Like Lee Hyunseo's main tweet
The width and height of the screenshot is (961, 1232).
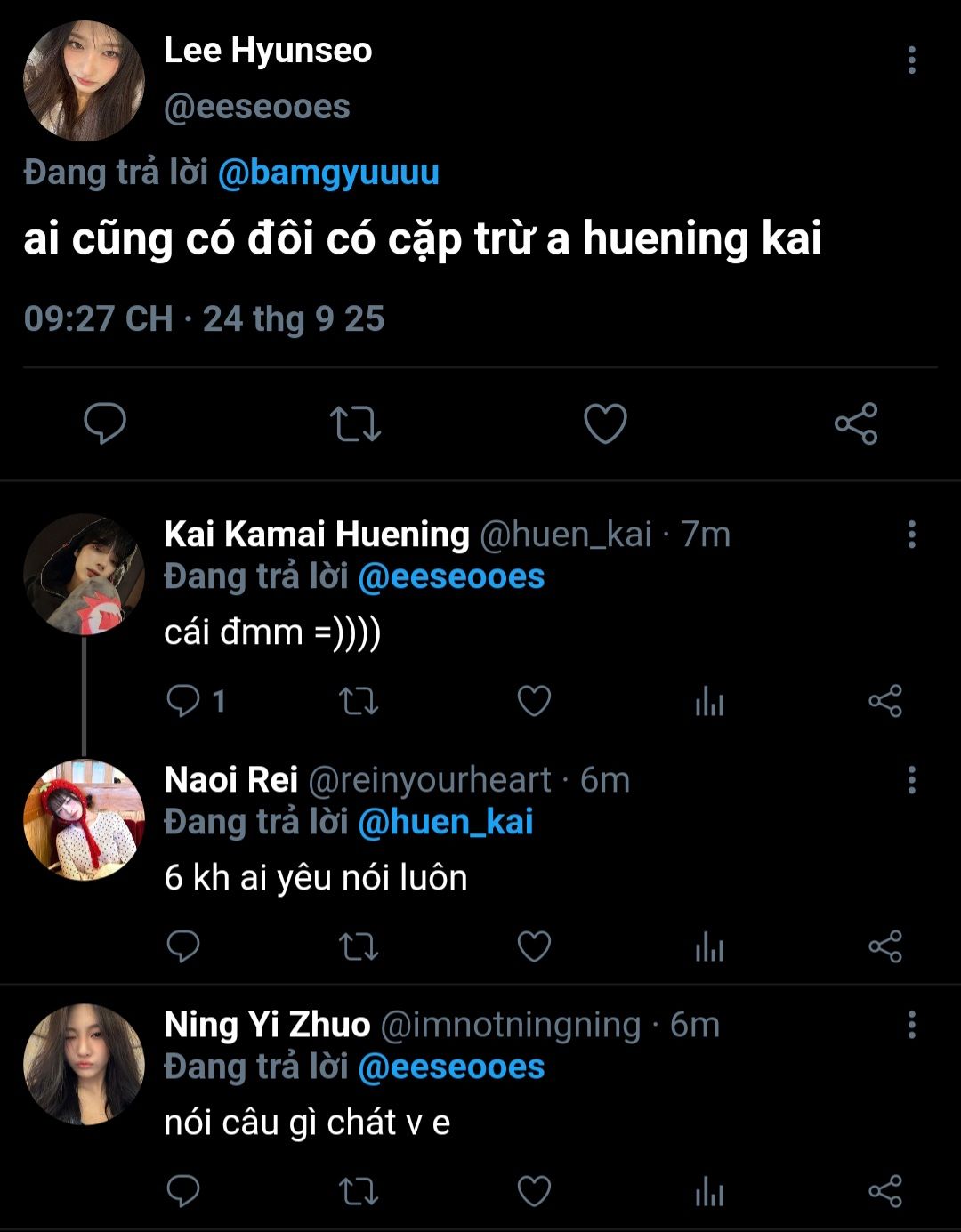tap(605, 423)
